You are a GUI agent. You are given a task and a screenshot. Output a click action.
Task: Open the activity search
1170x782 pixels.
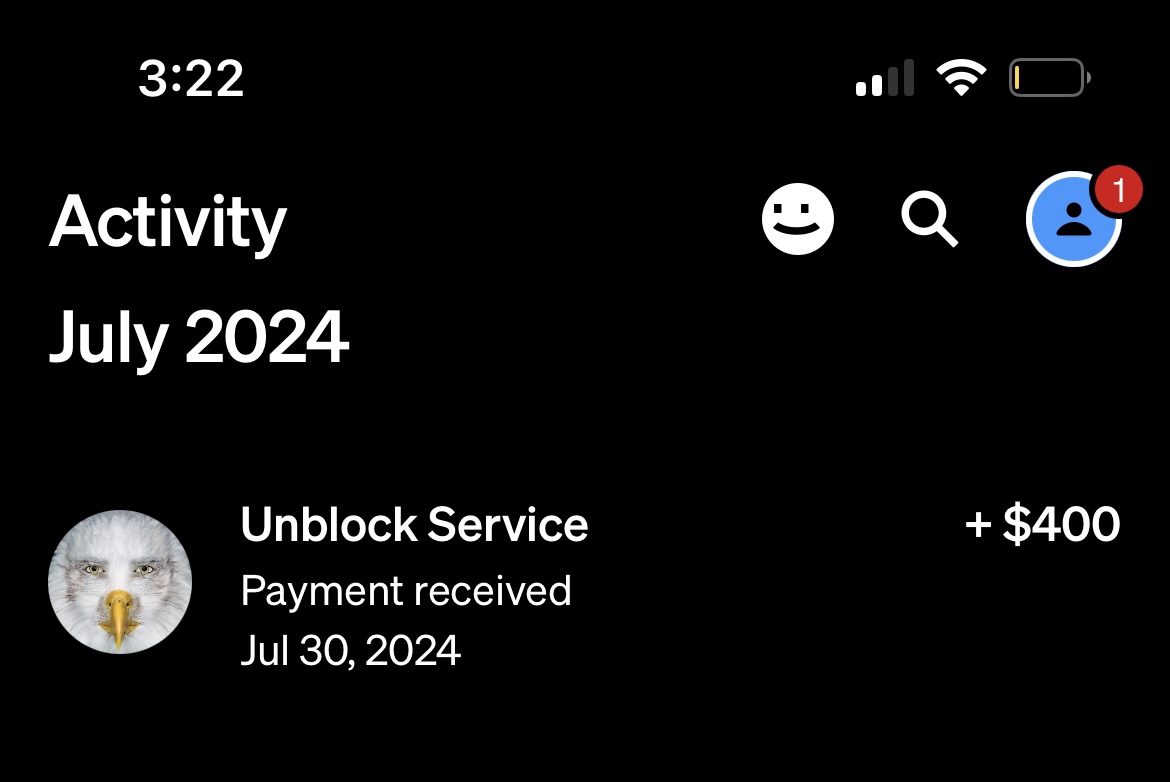click(x=929, y=219)
